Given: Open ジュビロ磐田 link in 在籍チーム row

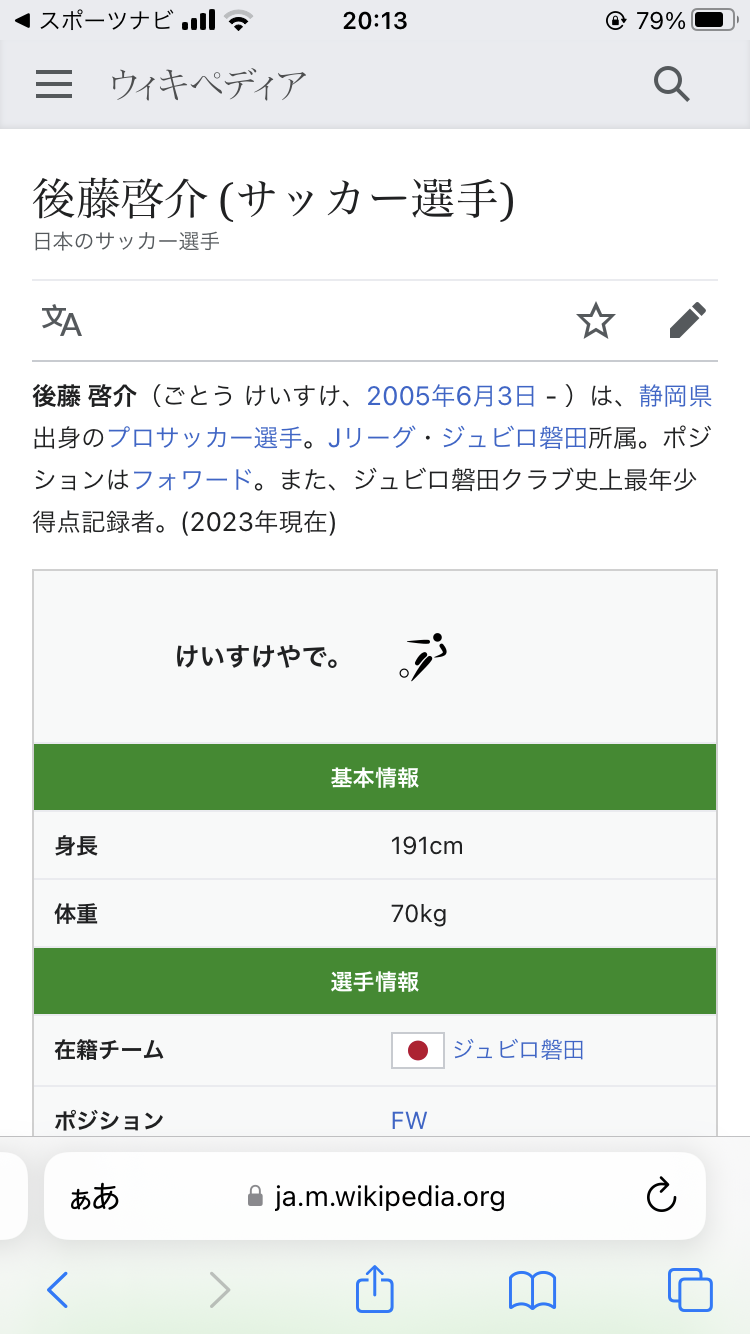Looking at the screenshot, I should (518, 1049).
